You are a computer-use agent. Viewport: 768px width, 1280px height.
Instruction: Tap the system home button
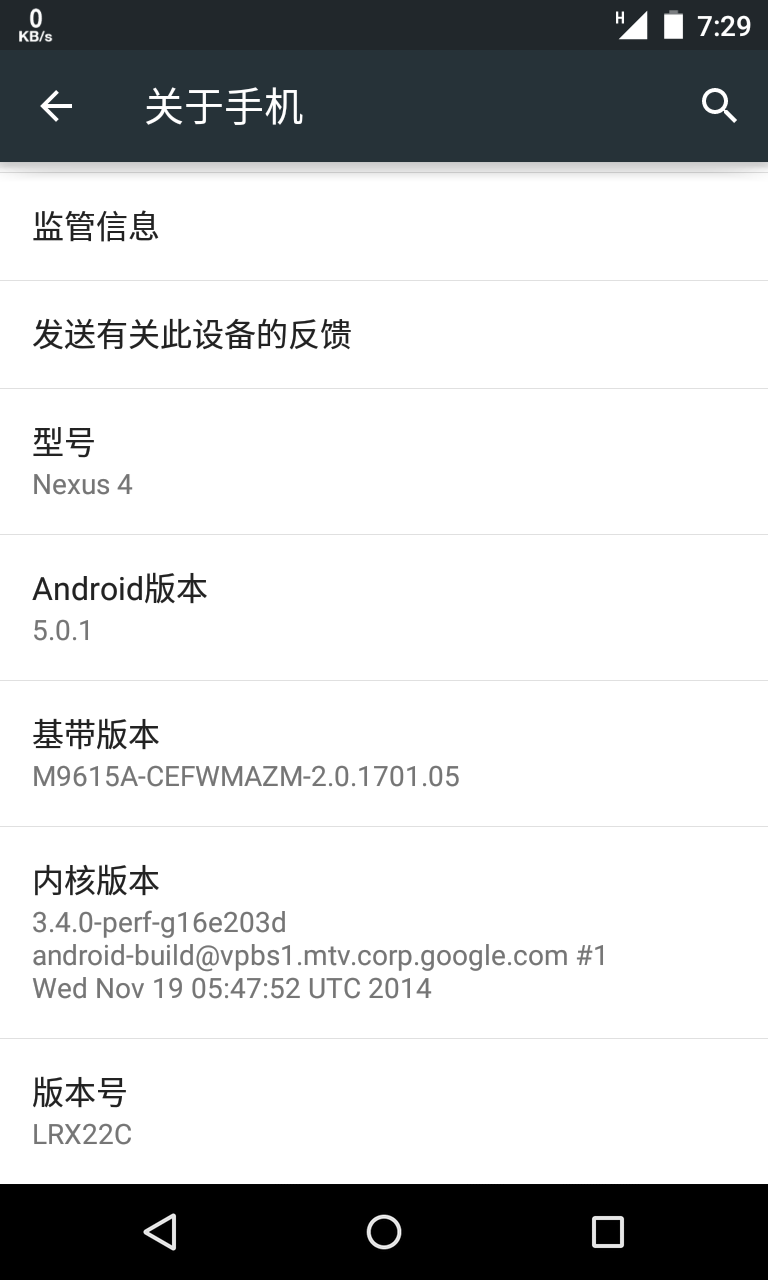(x=384, y=1232)
